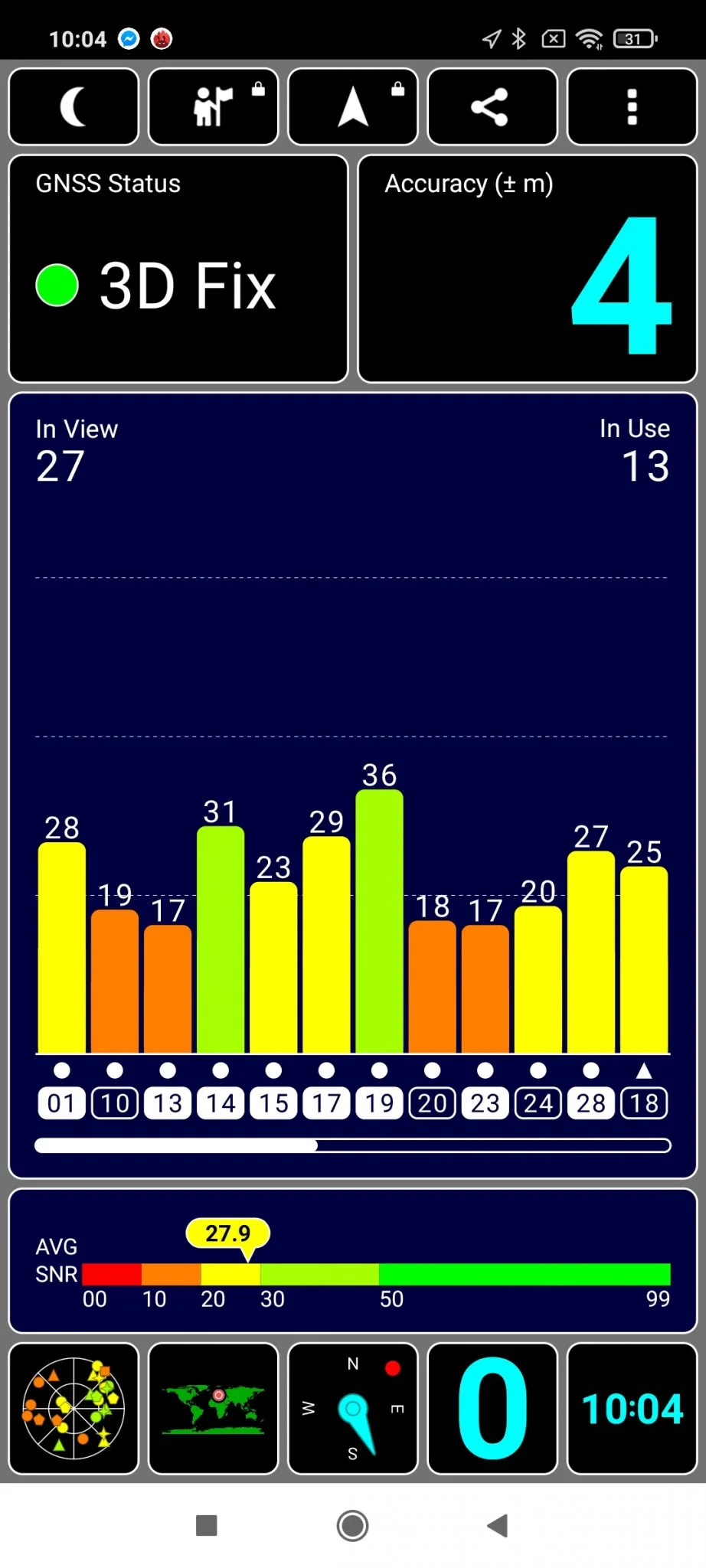Open the GNSS Status panel
This screenshot has height=1568, width=706.
click(178, 269)
